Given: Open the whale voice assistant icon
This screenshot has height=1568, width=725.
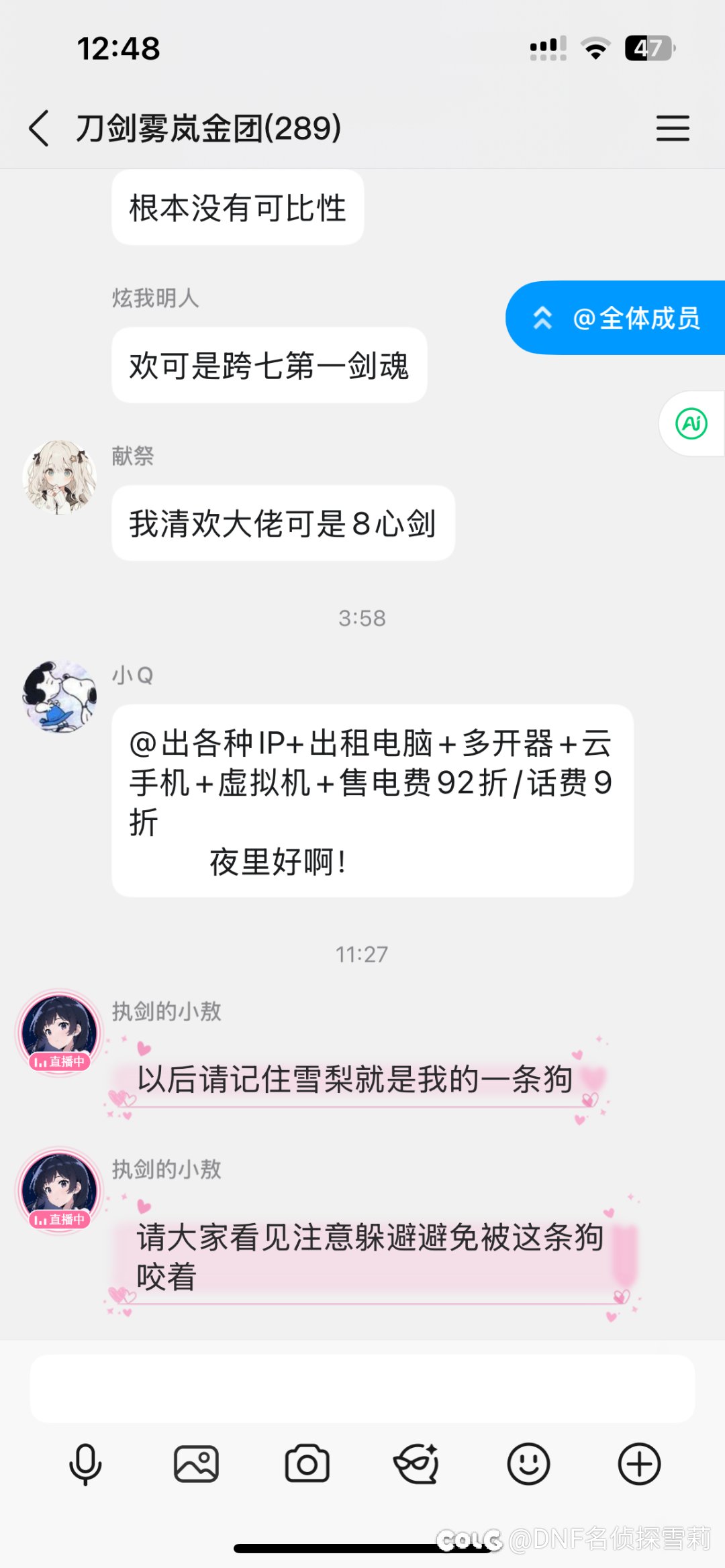Looking at the screenshot, I should tap(418, 1465).
